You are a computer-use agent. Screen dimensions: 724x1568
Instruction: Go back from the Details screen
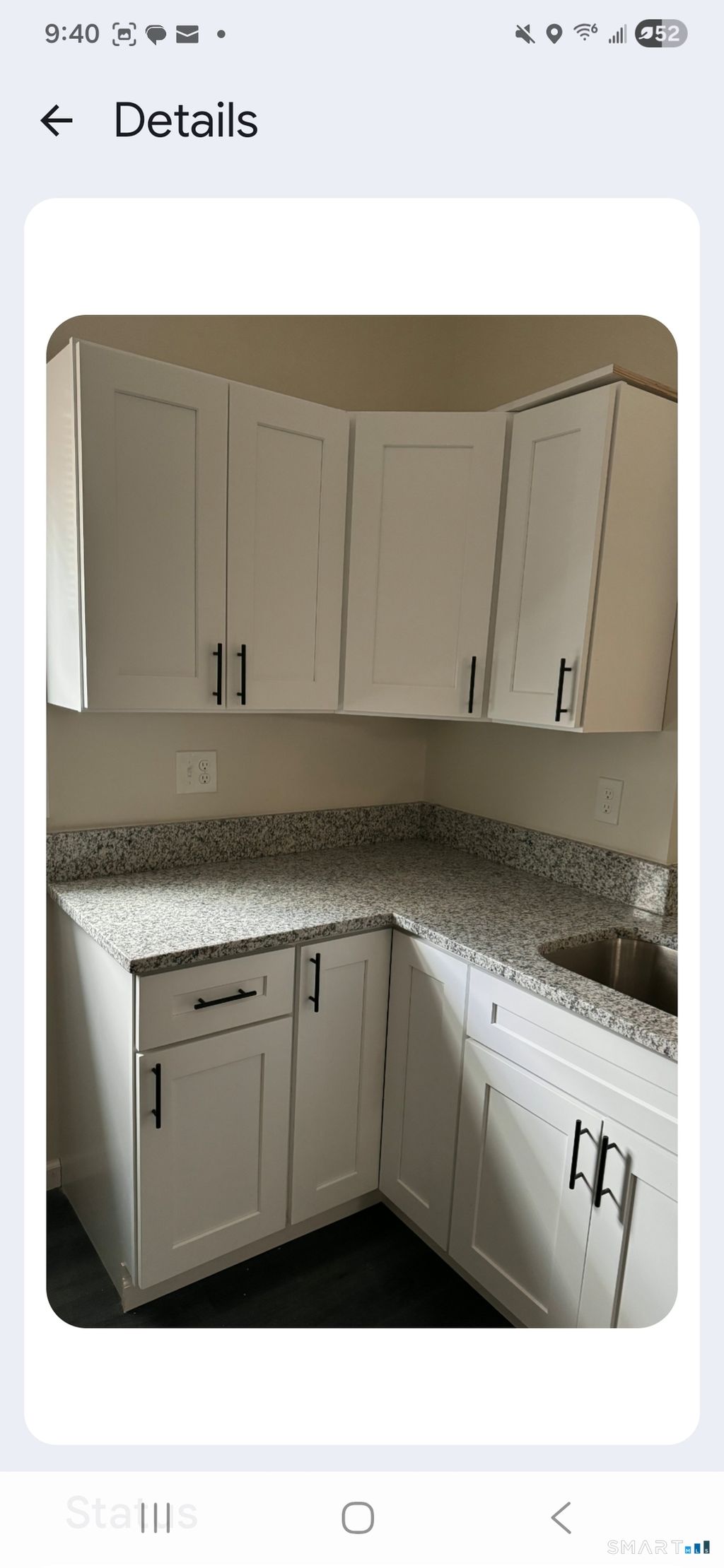pyautogui.click(x=57, y=120)
